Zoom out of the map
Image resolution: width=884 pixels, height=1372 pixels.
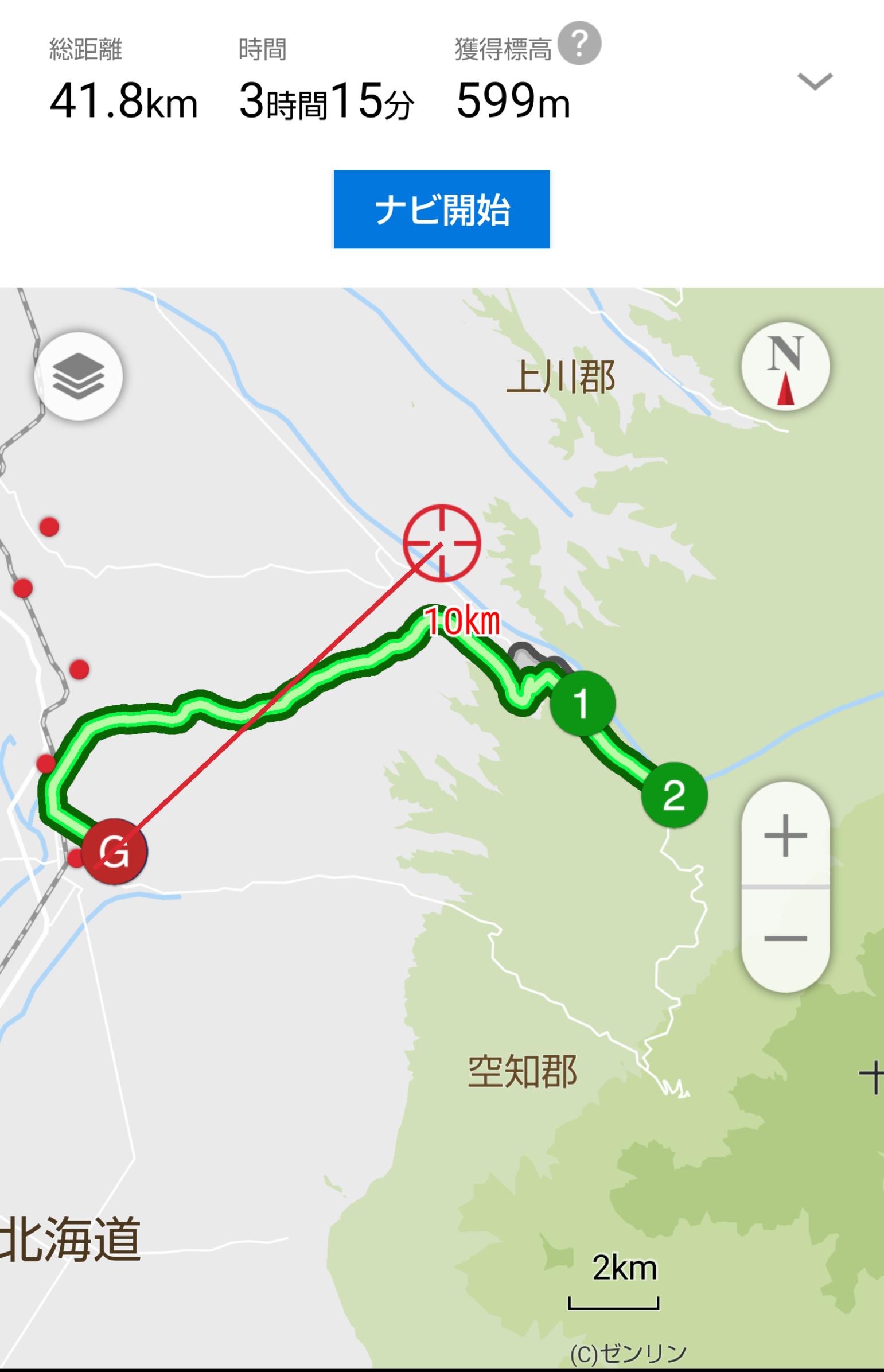click(x=785, y=939)
